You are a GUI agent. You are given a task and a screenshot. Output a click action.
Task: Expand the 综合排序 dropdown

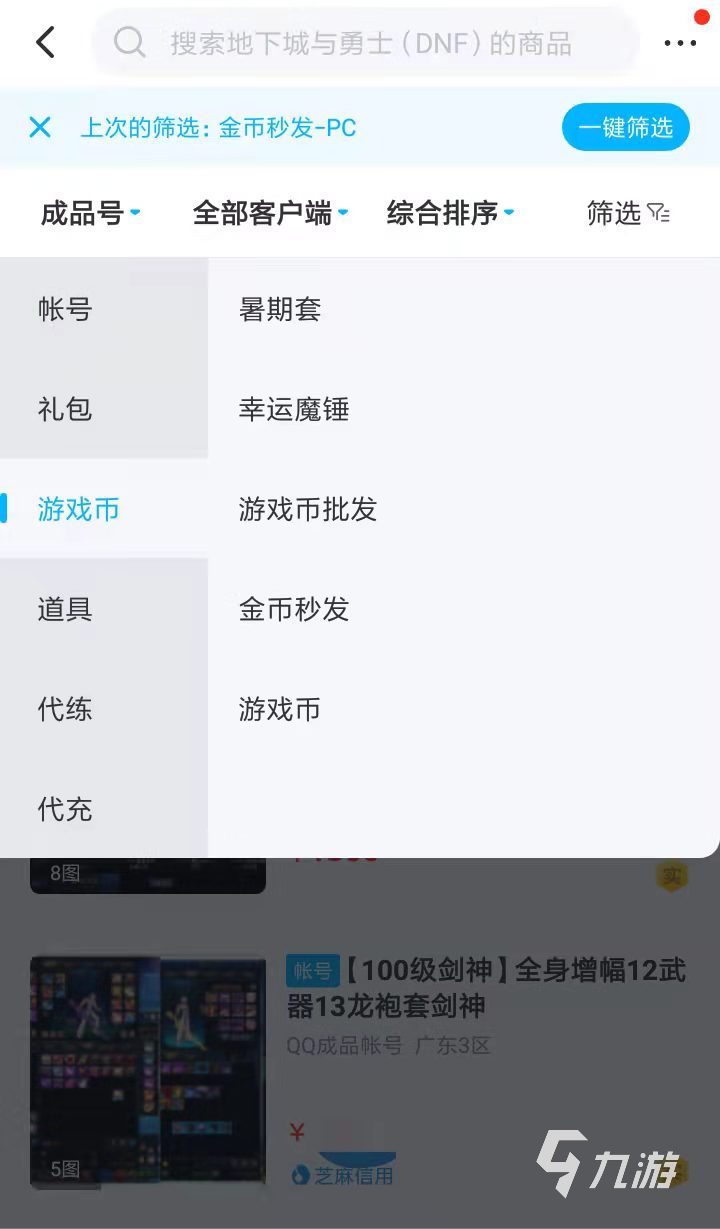point(450,213)
